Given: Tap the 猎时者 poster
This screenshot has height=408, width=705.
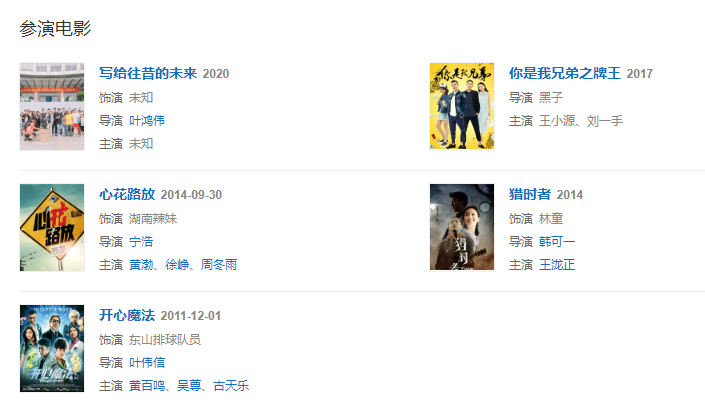Looking at the screenshot, I should [461, 227].
